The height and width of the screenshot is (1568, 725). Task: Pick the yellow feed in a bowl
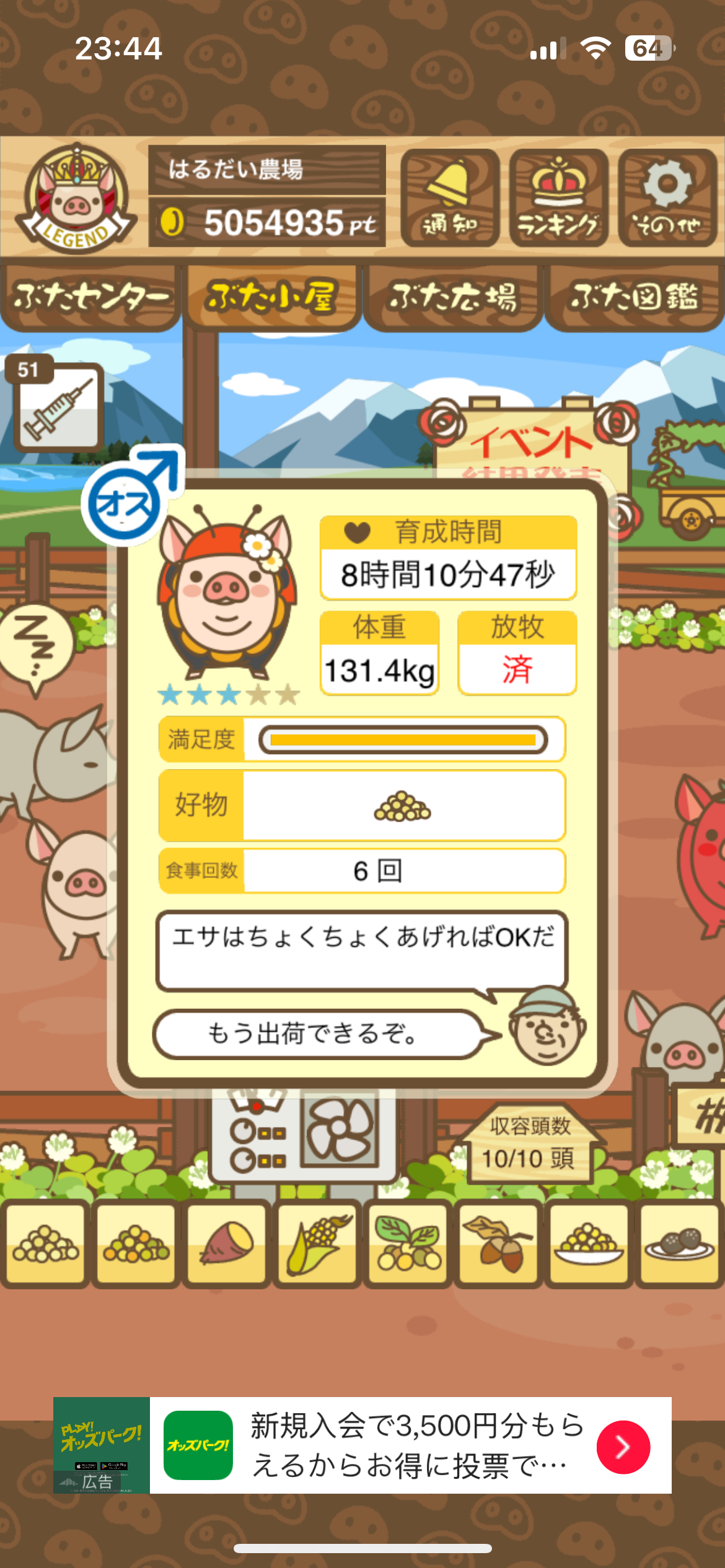click(589, 1243)
